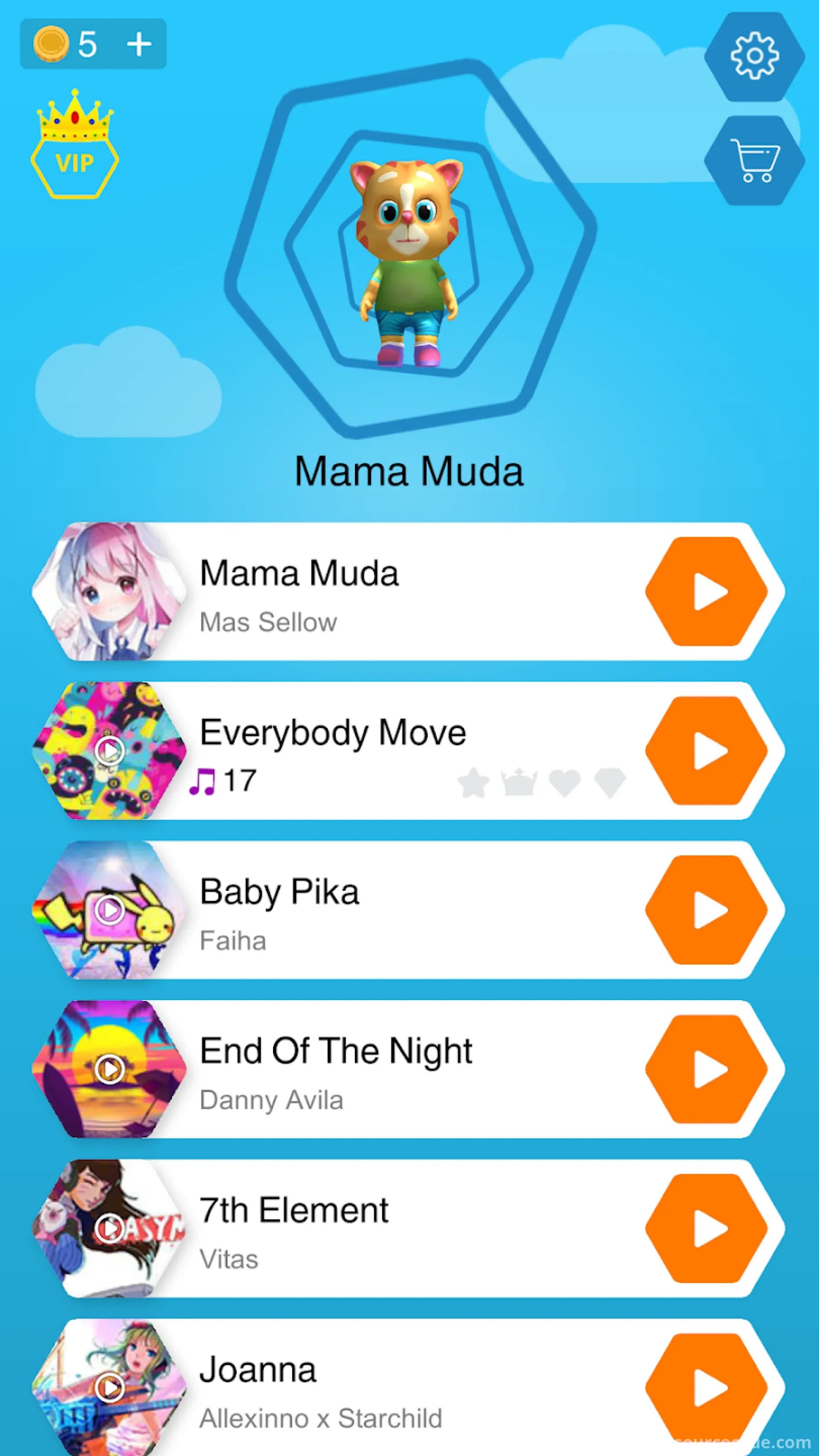
Task: Preview Baby Pika from its cover art
Action: (x=110, y=910)
